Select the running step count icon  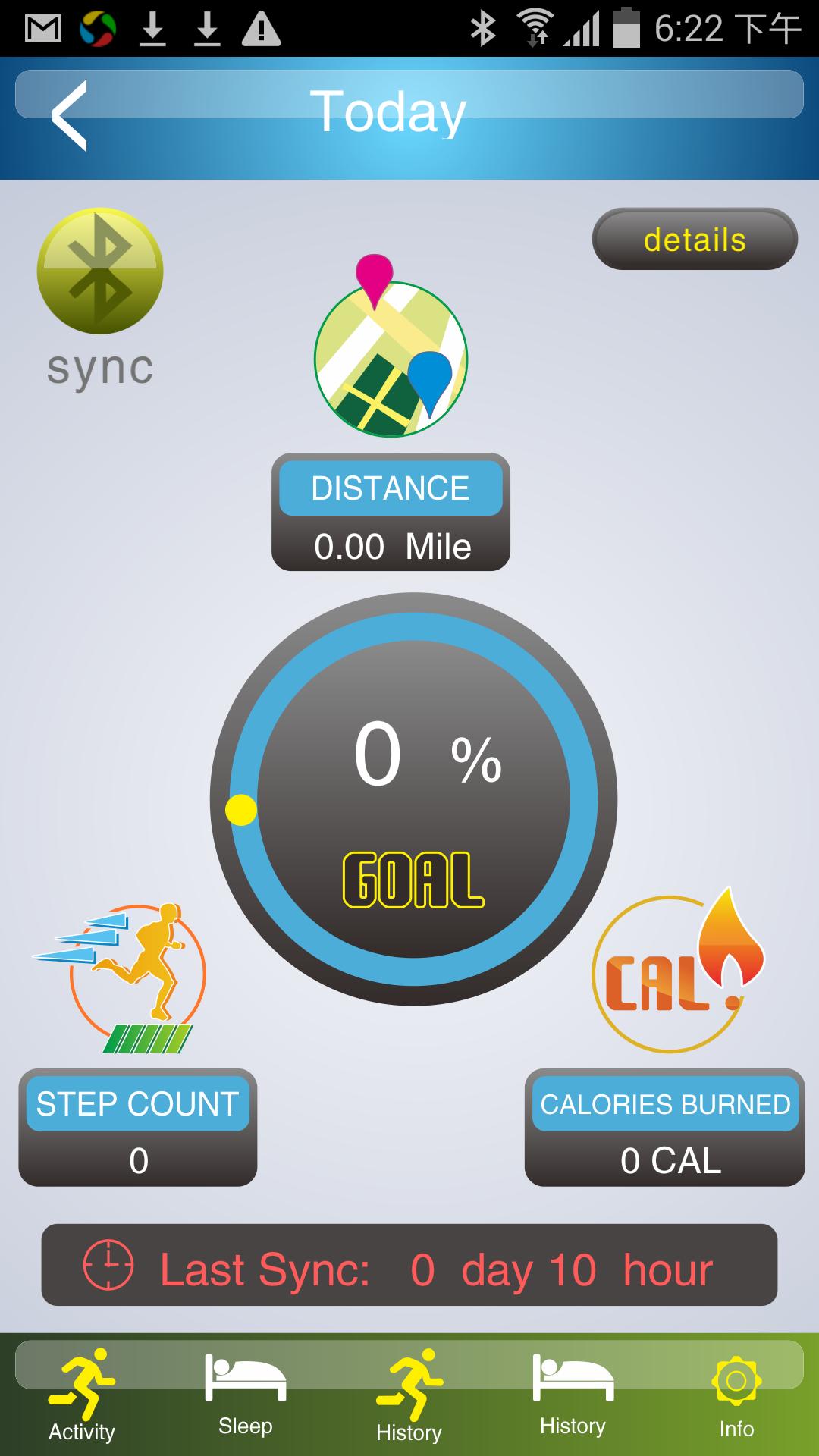click(x=136, y=978)
